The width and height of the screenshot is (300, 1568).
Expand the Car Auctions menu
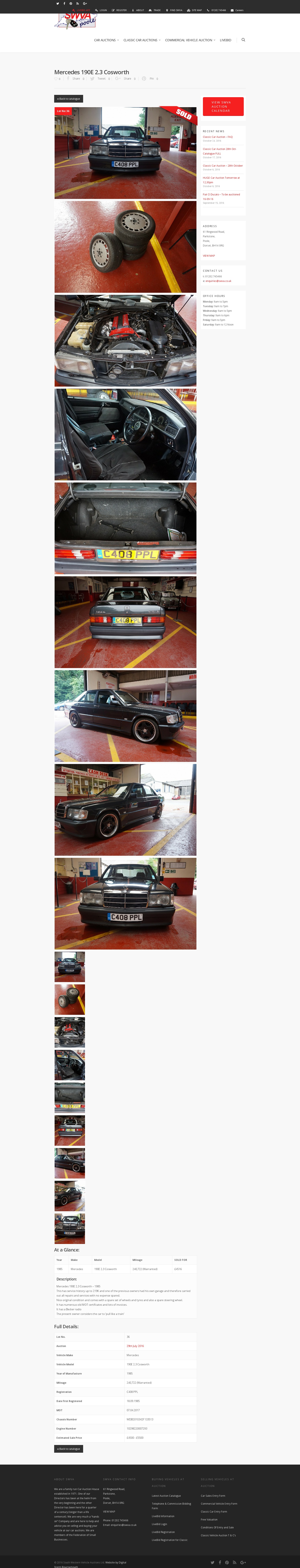(x=106, y=40)
